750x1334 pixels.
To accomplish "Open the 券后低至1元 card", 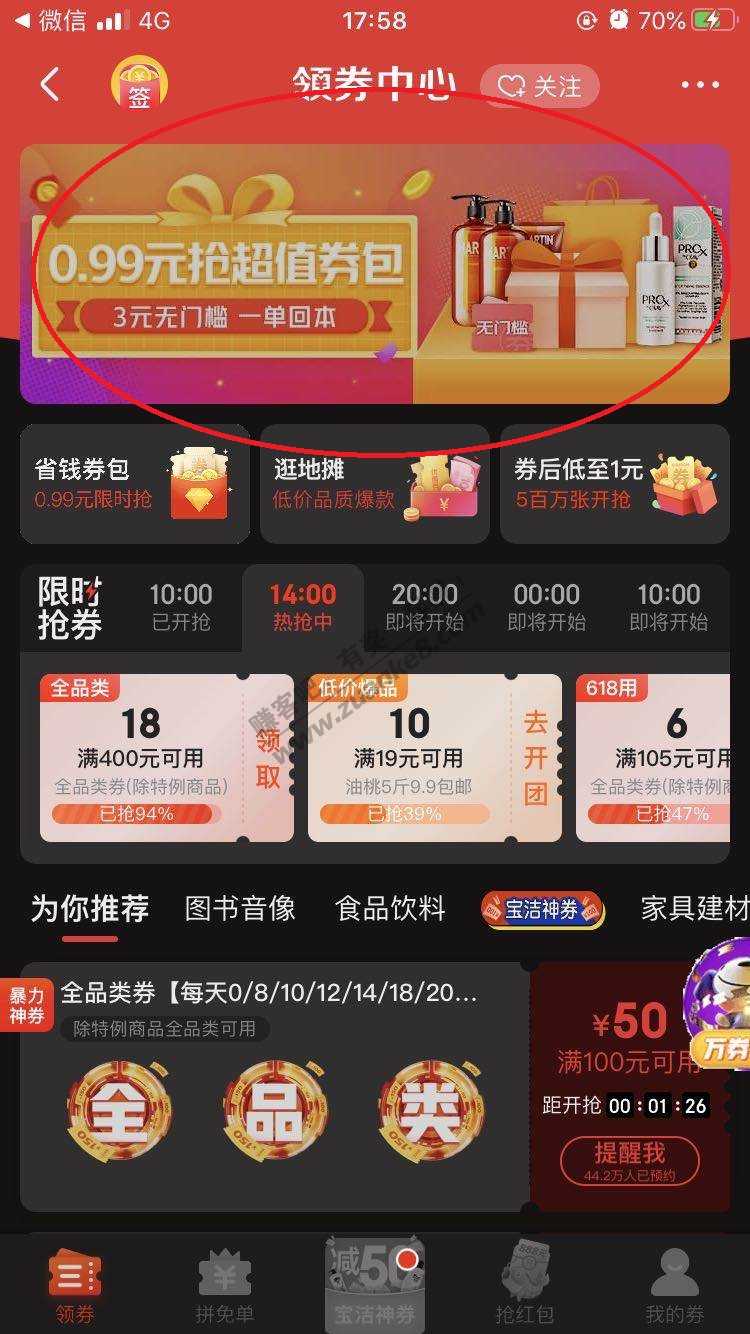I will (x=614, y=484).
